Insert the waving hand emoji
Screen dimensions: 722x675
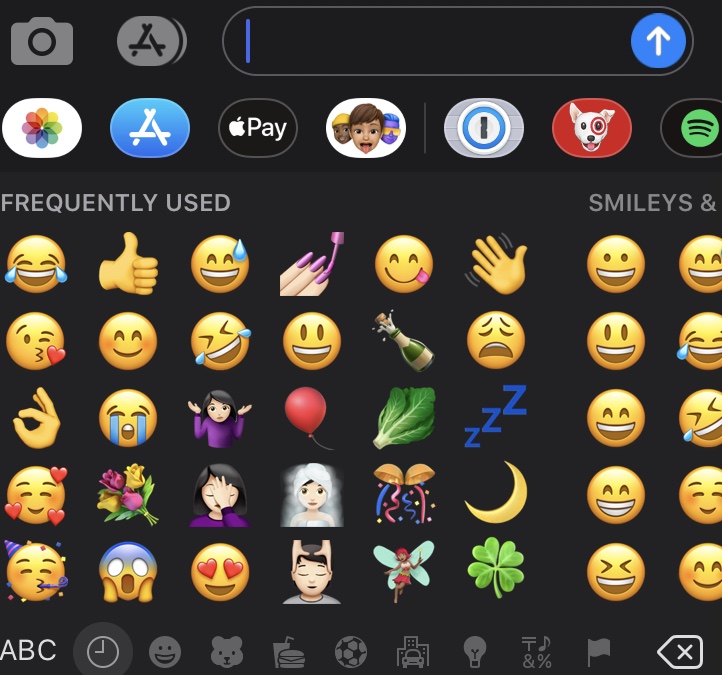(497, 266)
